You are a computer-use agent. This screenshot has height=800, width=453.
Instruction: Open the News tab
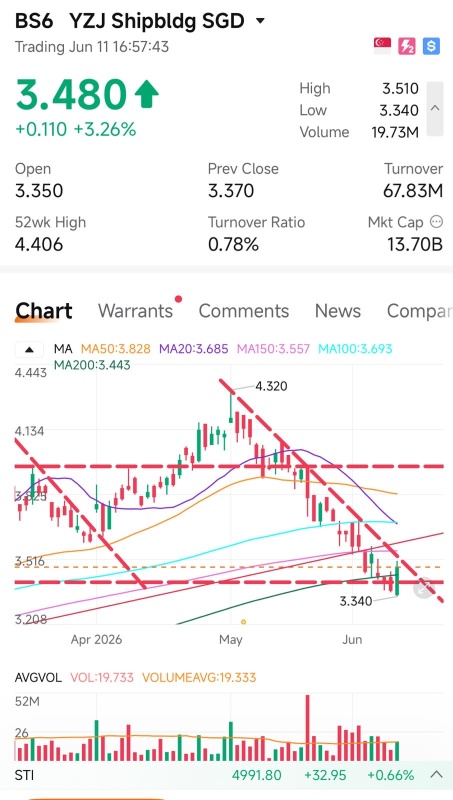338,311
